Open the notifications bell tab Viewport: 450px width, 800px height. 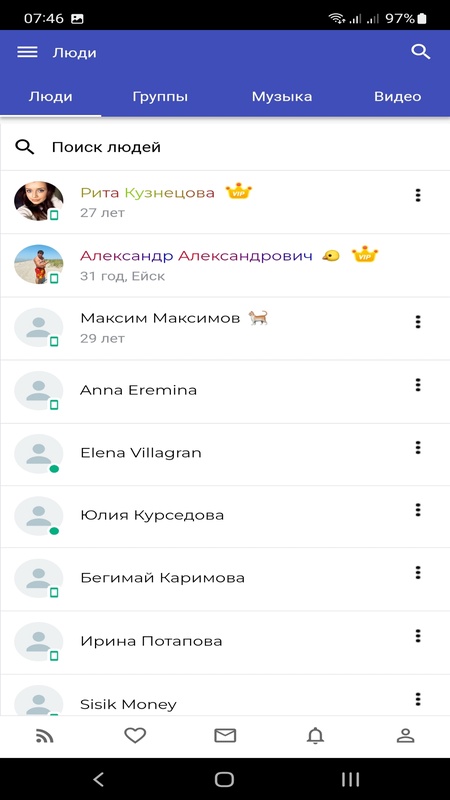pyautogui.click(x=315, y=735)
